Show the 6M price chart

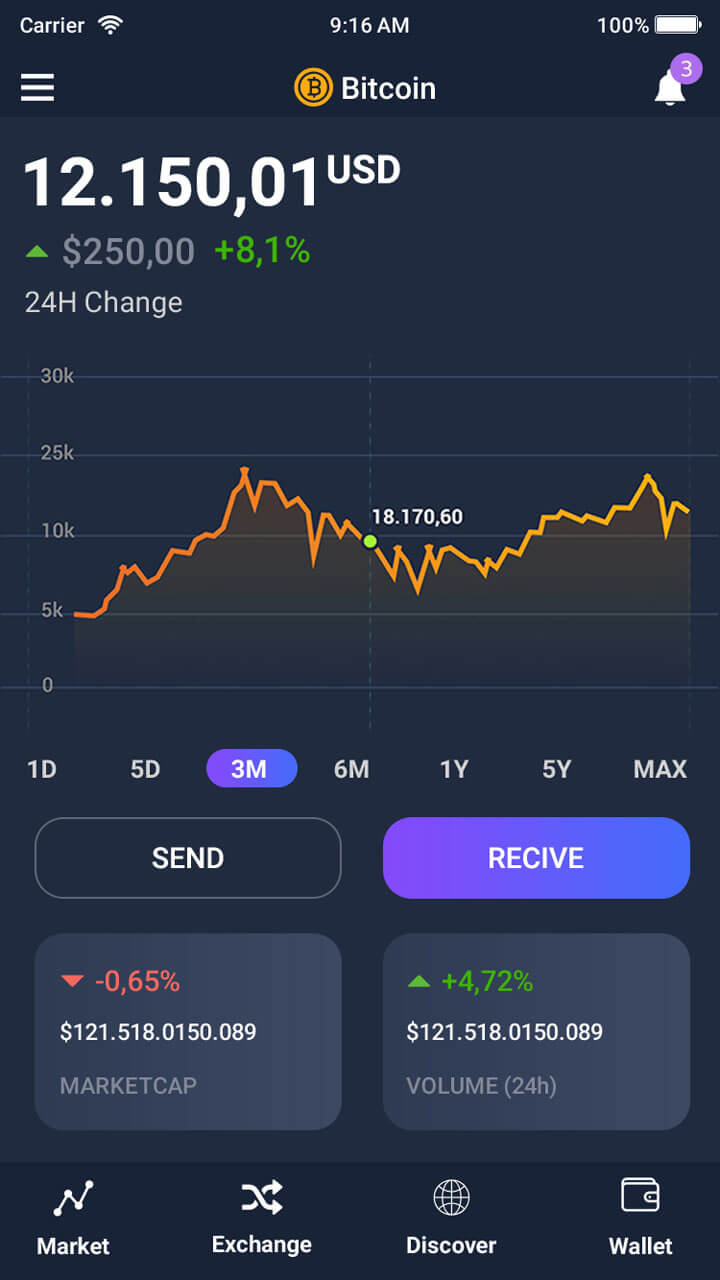click(351, 769)
